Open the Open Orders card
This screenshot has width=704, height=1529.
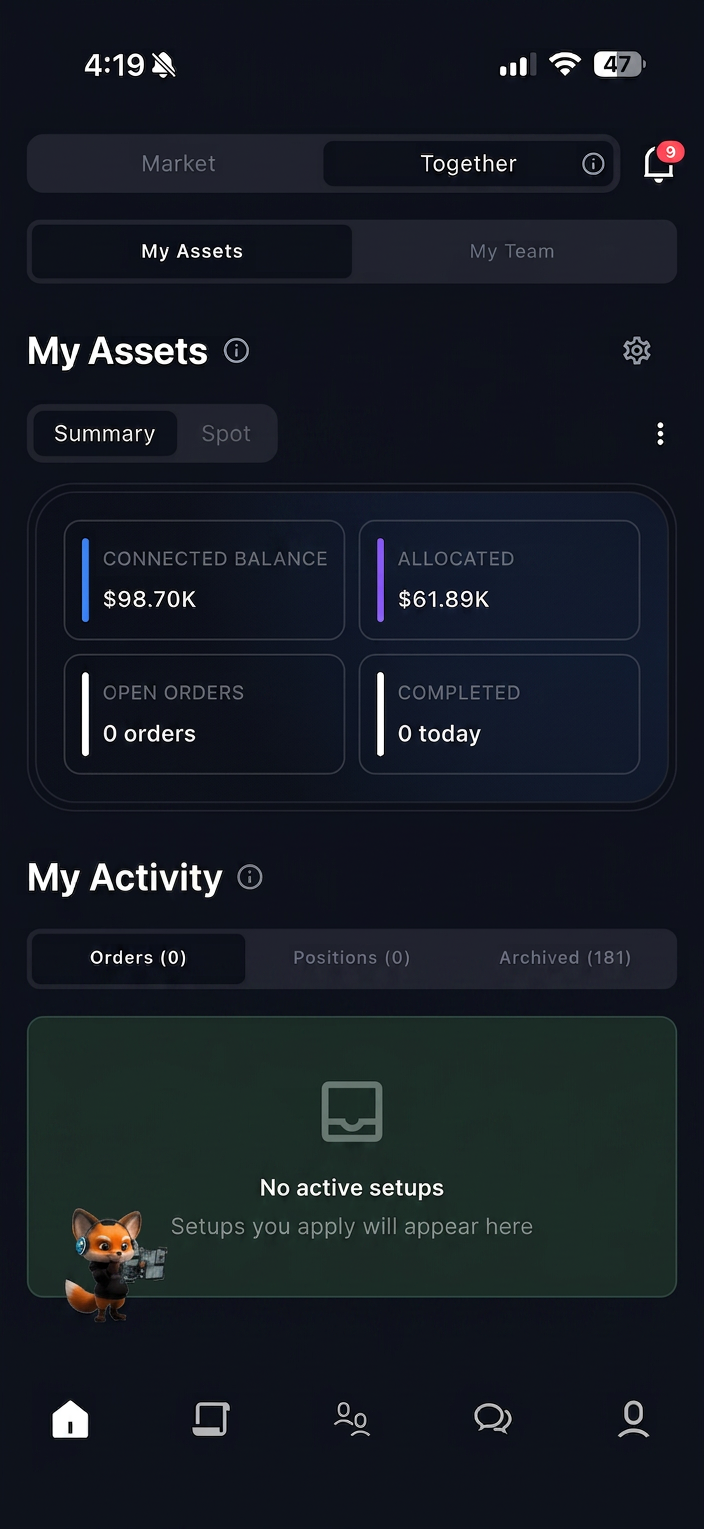(204, 714)
